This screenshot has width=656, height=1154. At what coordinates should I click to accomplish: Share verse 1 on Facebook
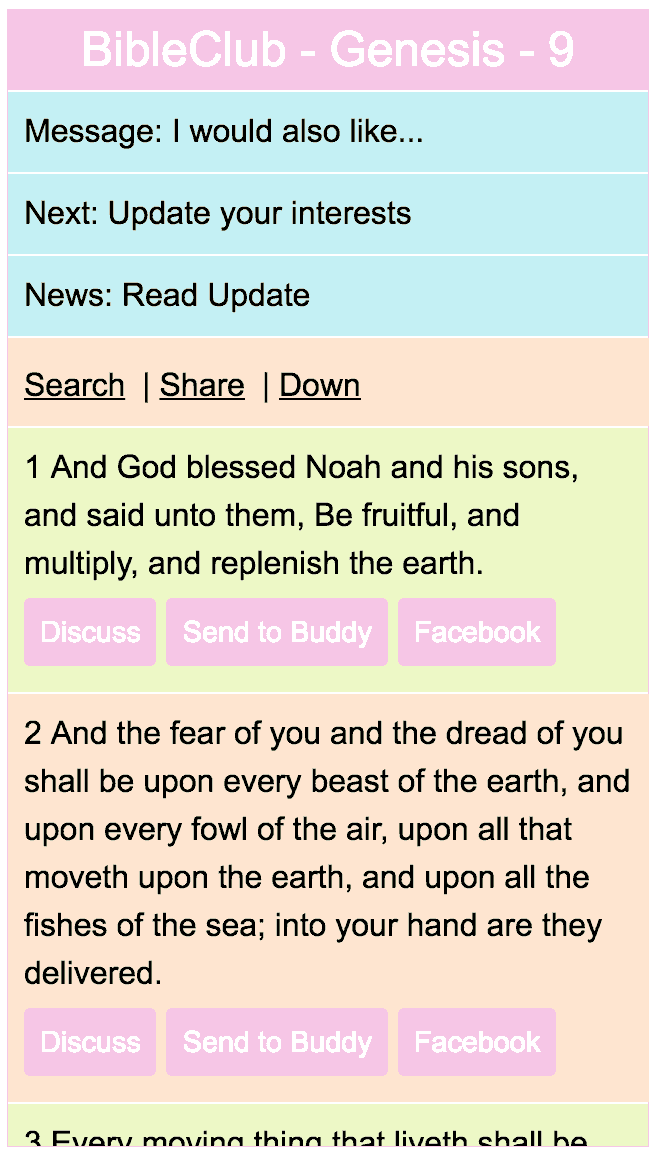pyautogui.click(x=477, y=632)
